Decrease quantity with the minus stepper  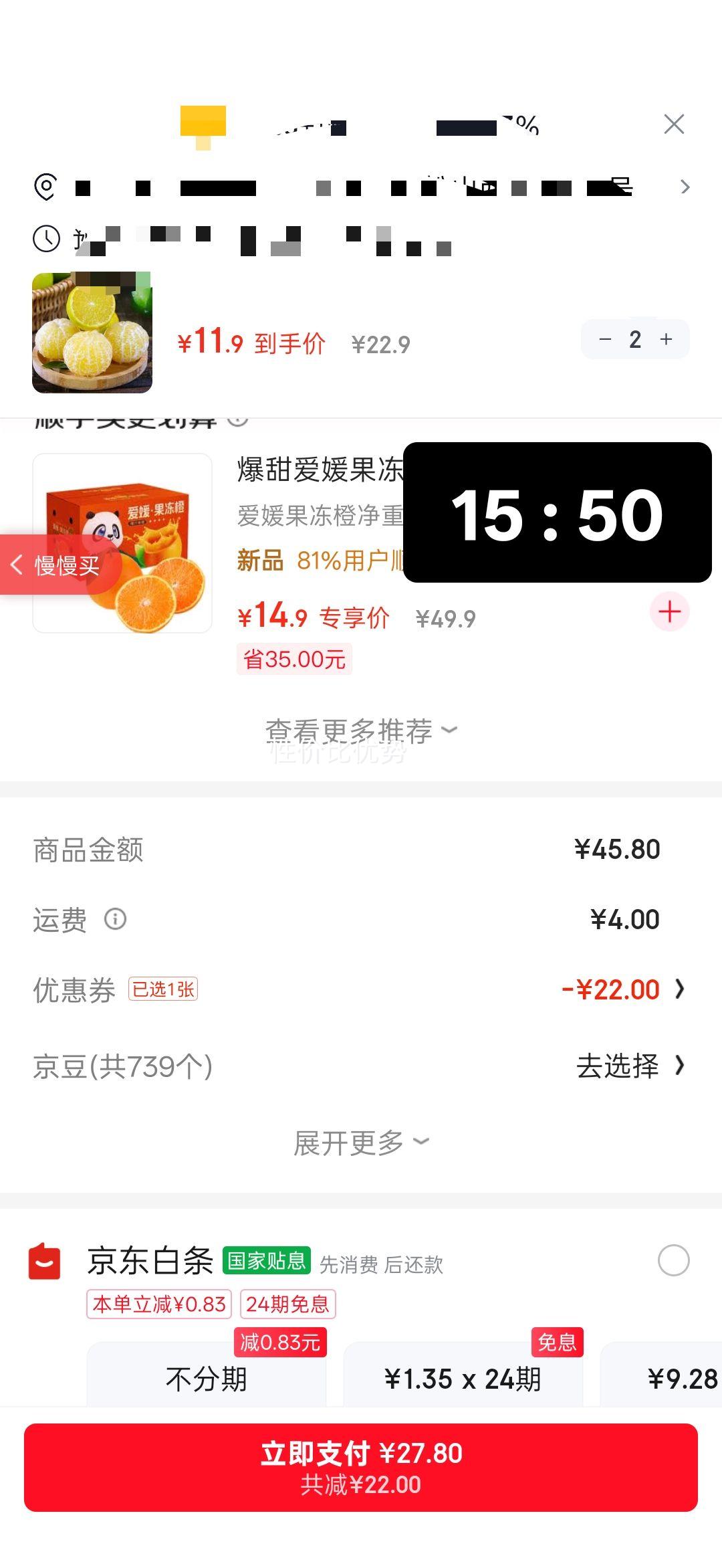tap(605, 339)
